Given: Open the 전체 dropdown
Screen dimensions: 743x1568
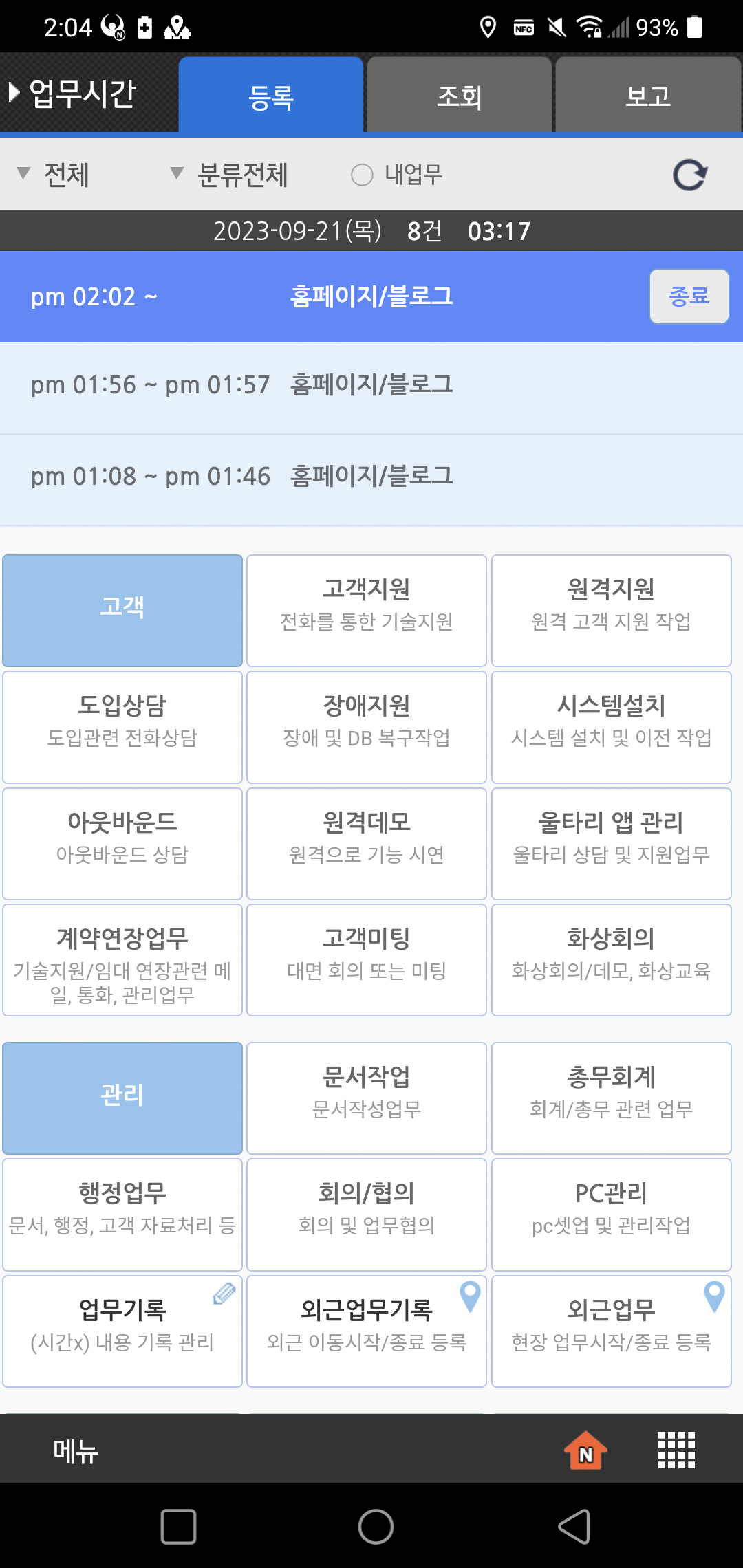Looking at the screenshot, I should pos(54,175).
